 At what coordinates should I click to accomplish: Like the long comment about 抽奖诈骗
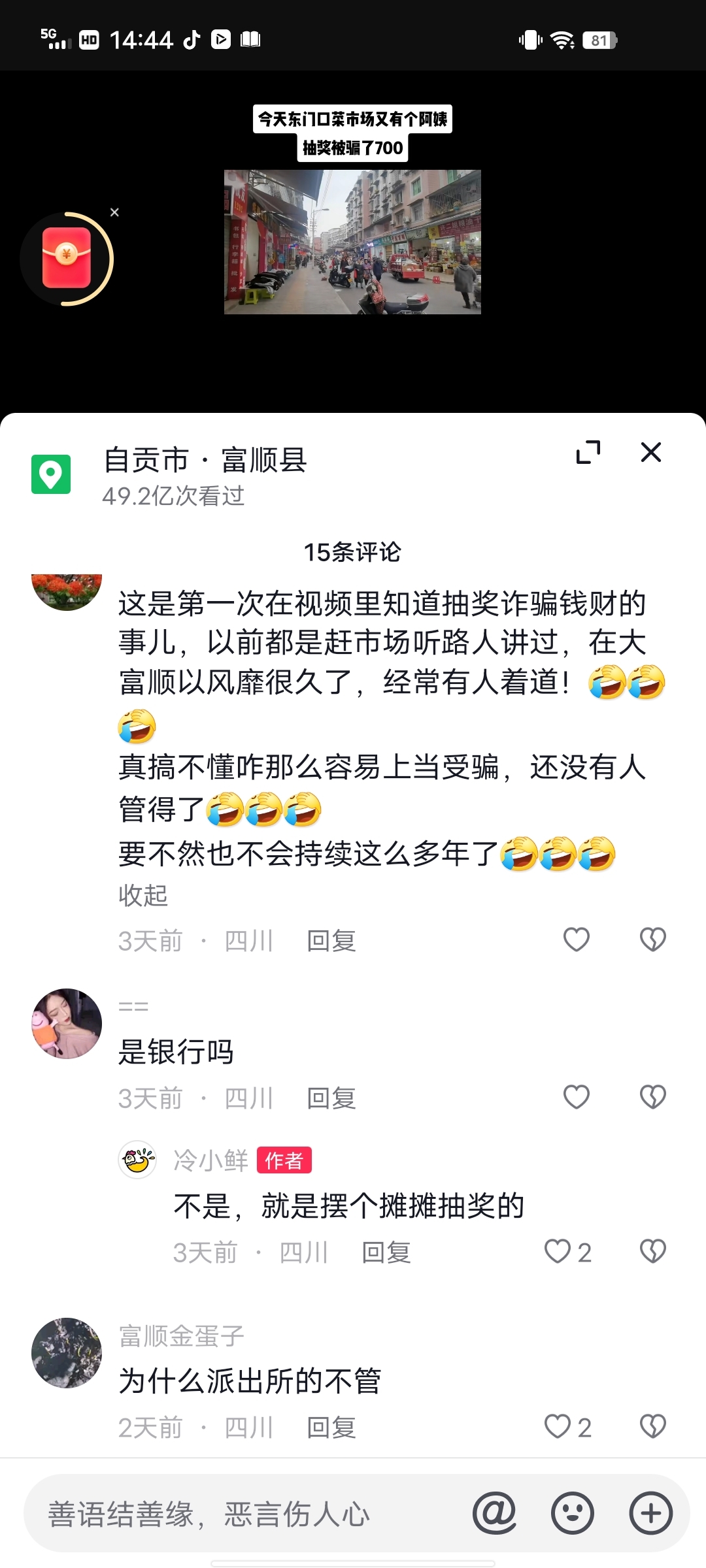(576, 939)
